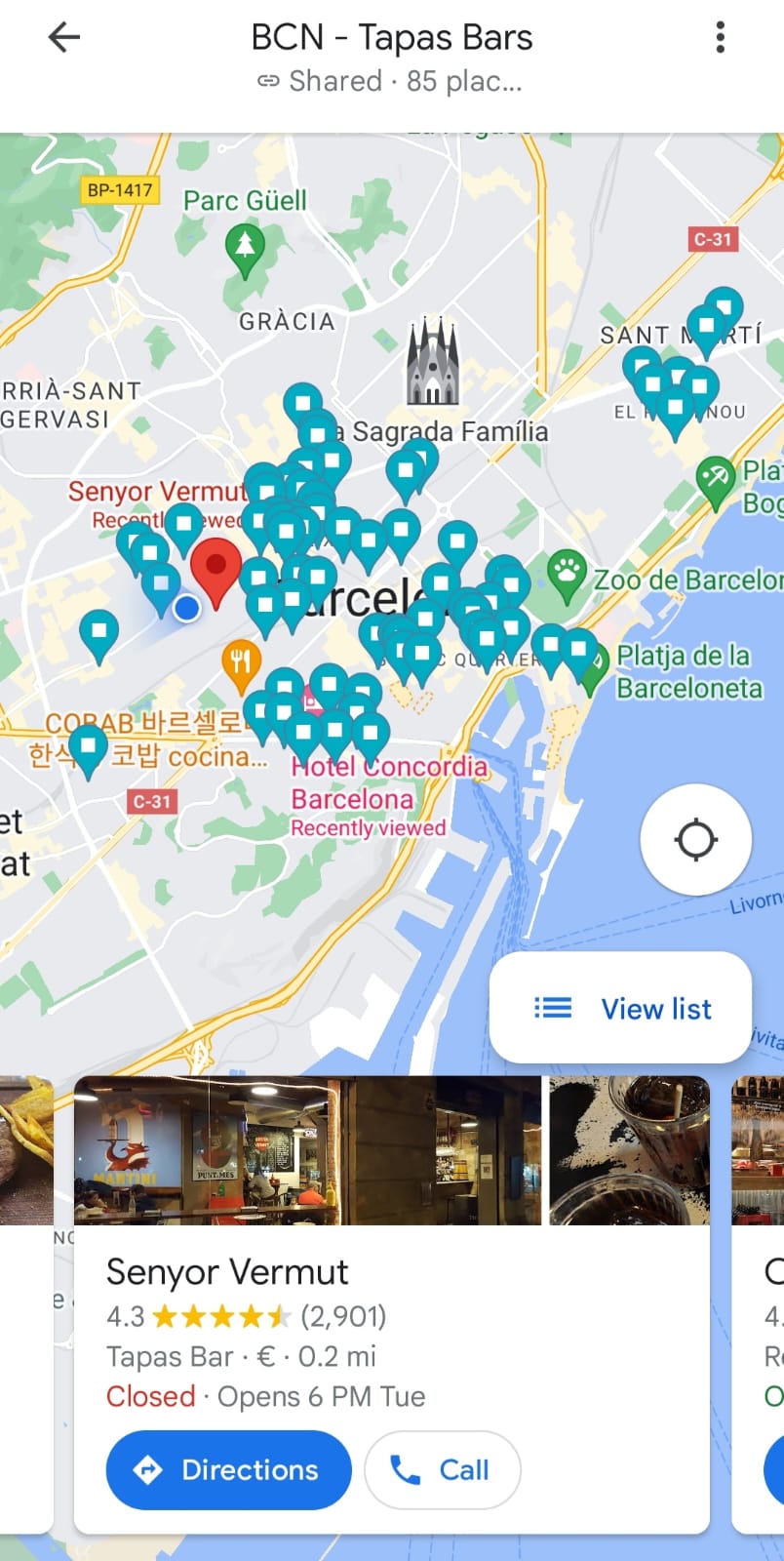Open View list of places
Image resolution: width=784 pixels, height=1561 pixels.
click(x=621, y=1008)
